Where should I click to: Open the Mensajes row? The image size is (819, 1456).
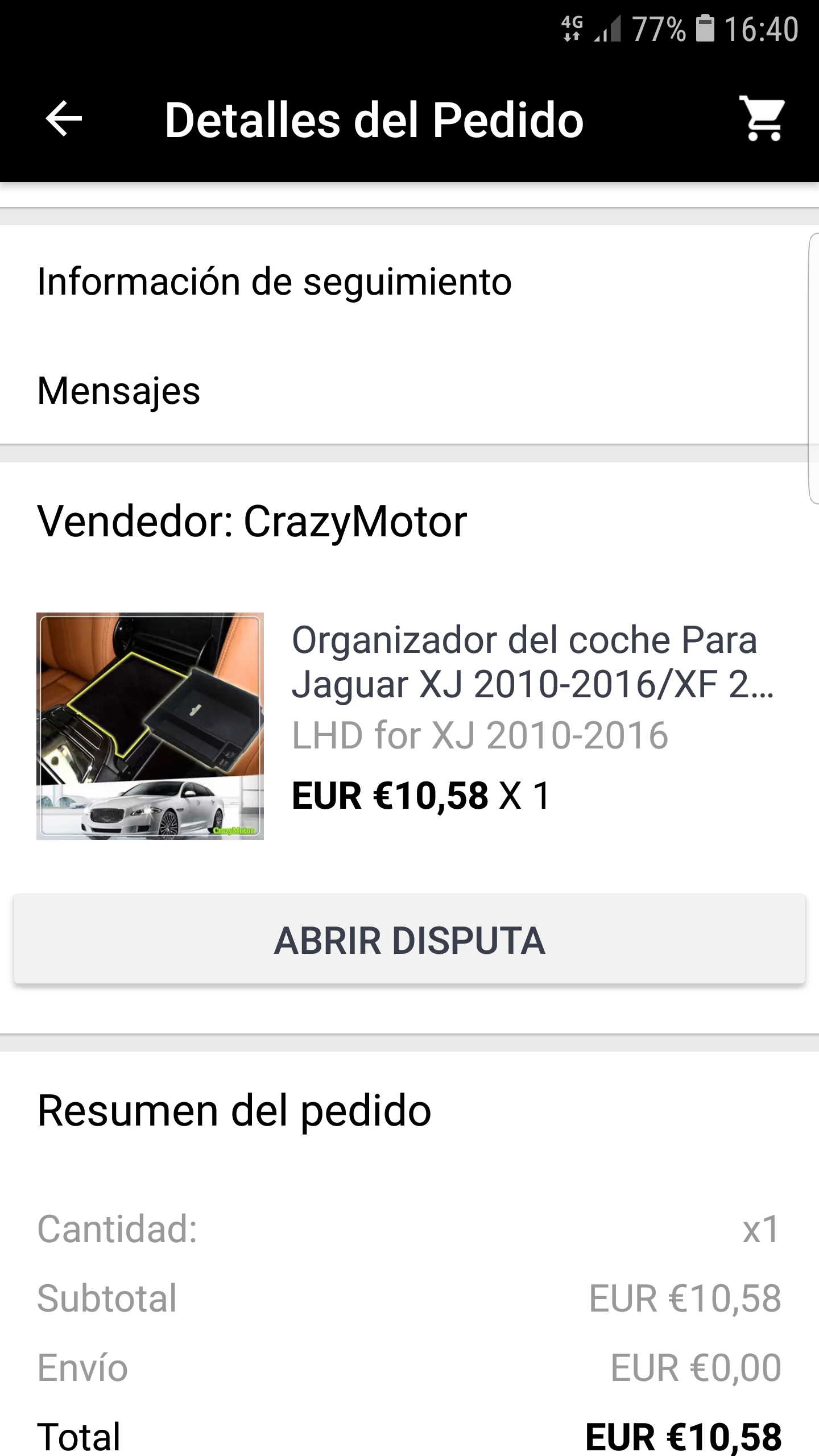[x=118, y=391]
